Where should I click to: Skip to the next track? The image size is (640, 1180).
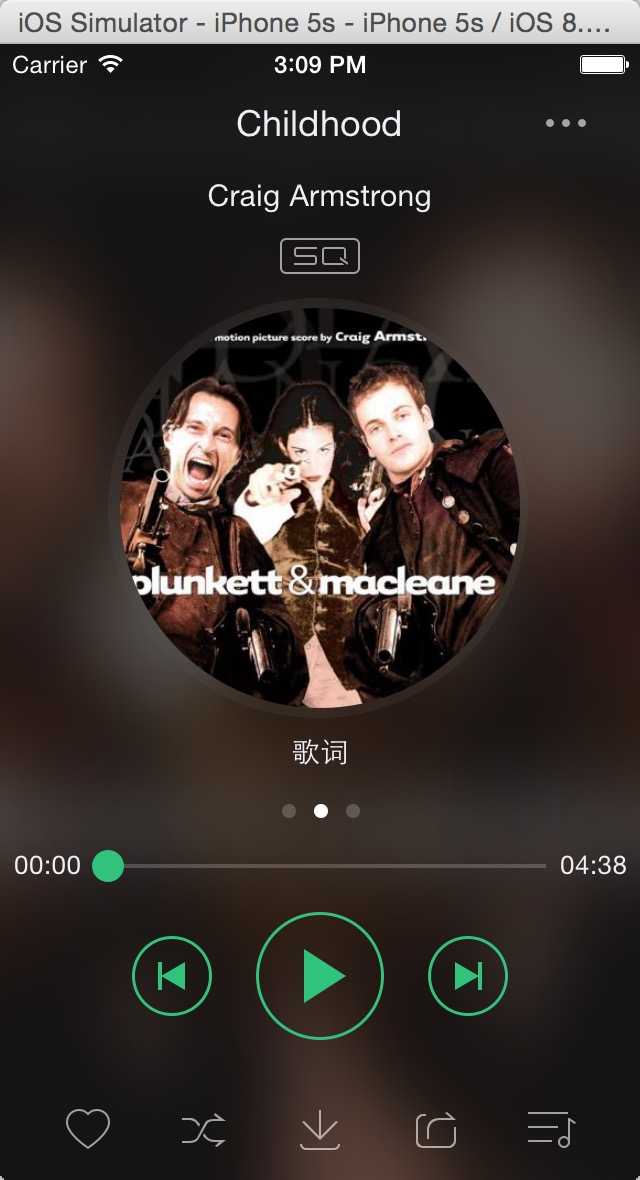(x=468, y=975)
